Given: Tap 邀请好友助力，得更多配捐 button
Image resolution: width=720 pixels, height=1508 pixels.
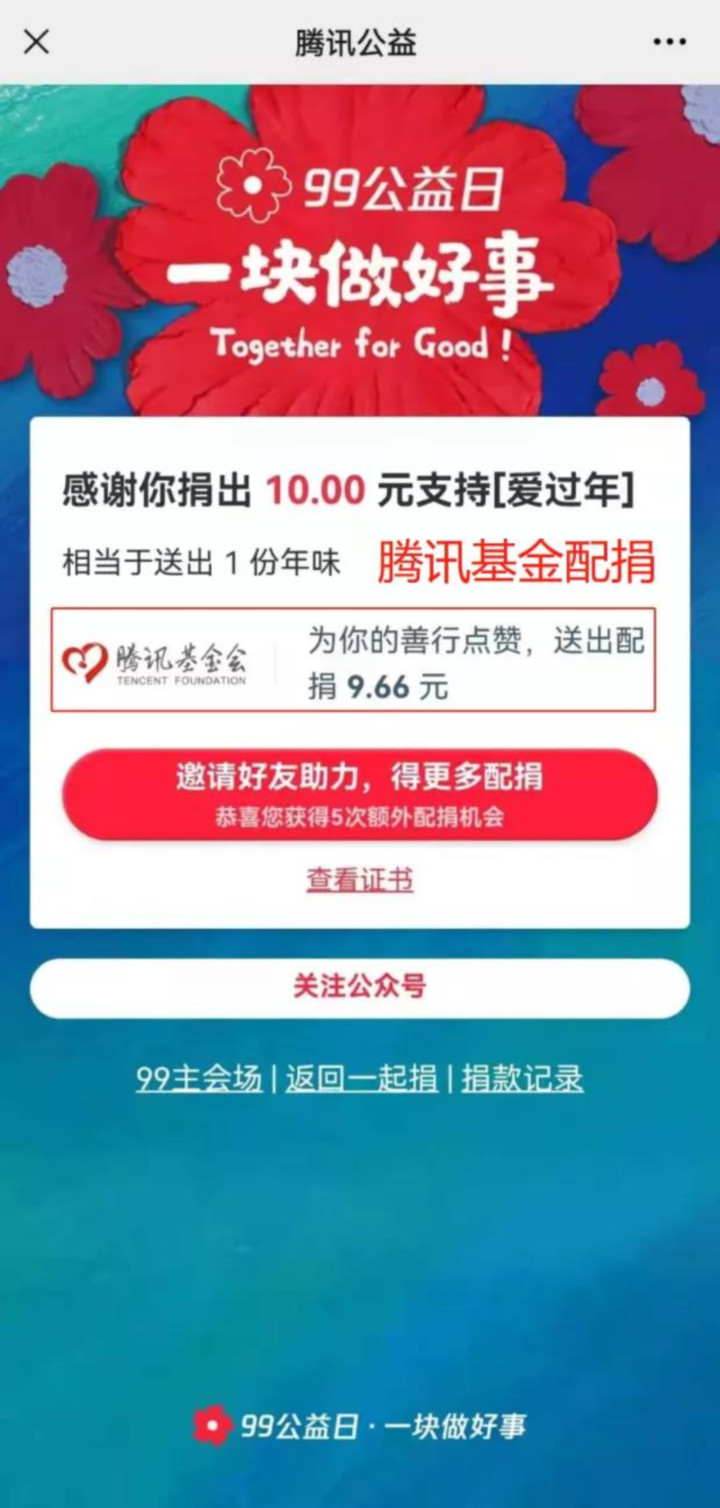Looking at the screenshot, I should point(360,794).
